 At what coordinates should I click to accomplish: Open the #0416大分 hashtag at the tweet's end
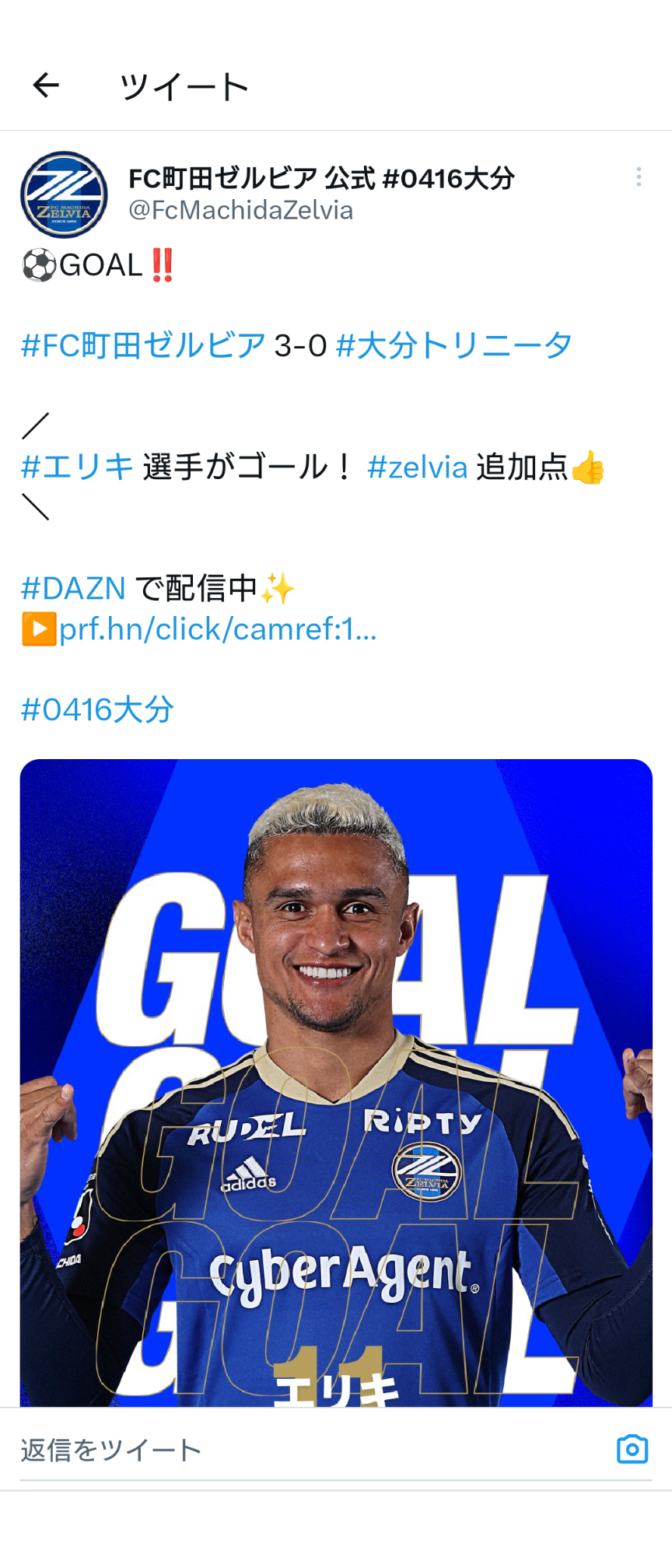(x=97, y=709)
